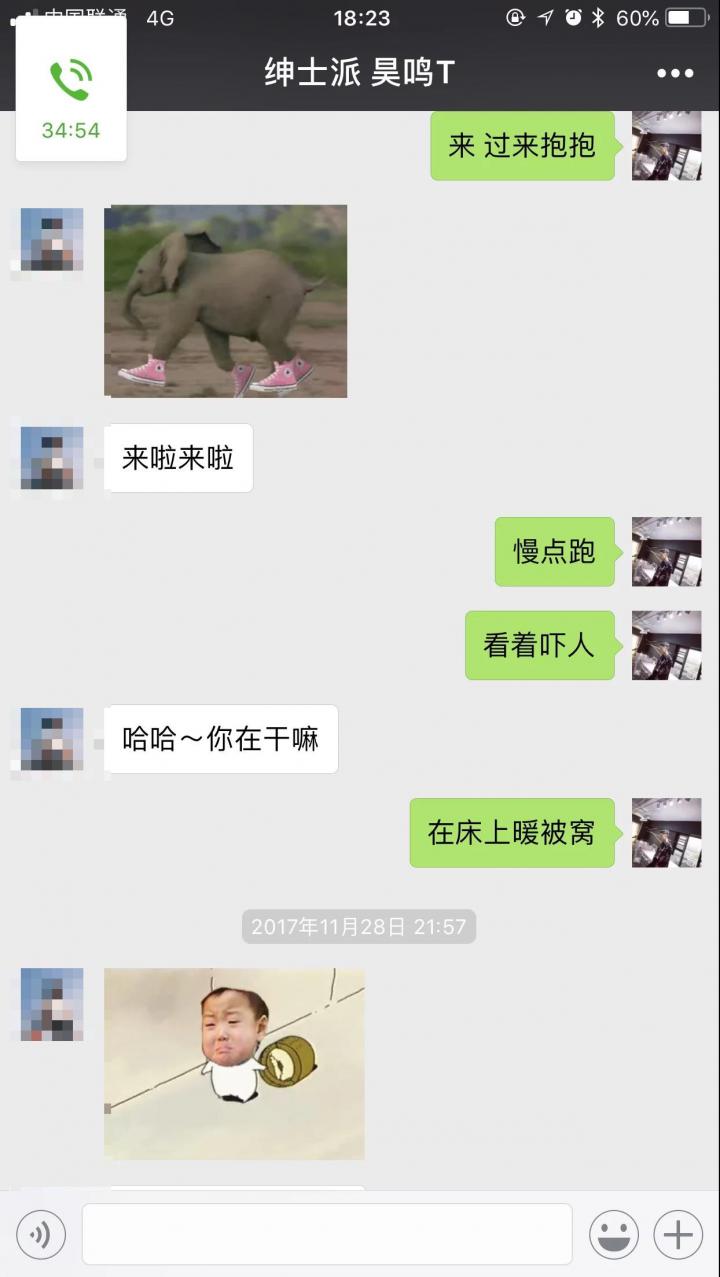Open the emoji sticker panel
This screenshot has height=1277, width=720.
point(614,1235)
